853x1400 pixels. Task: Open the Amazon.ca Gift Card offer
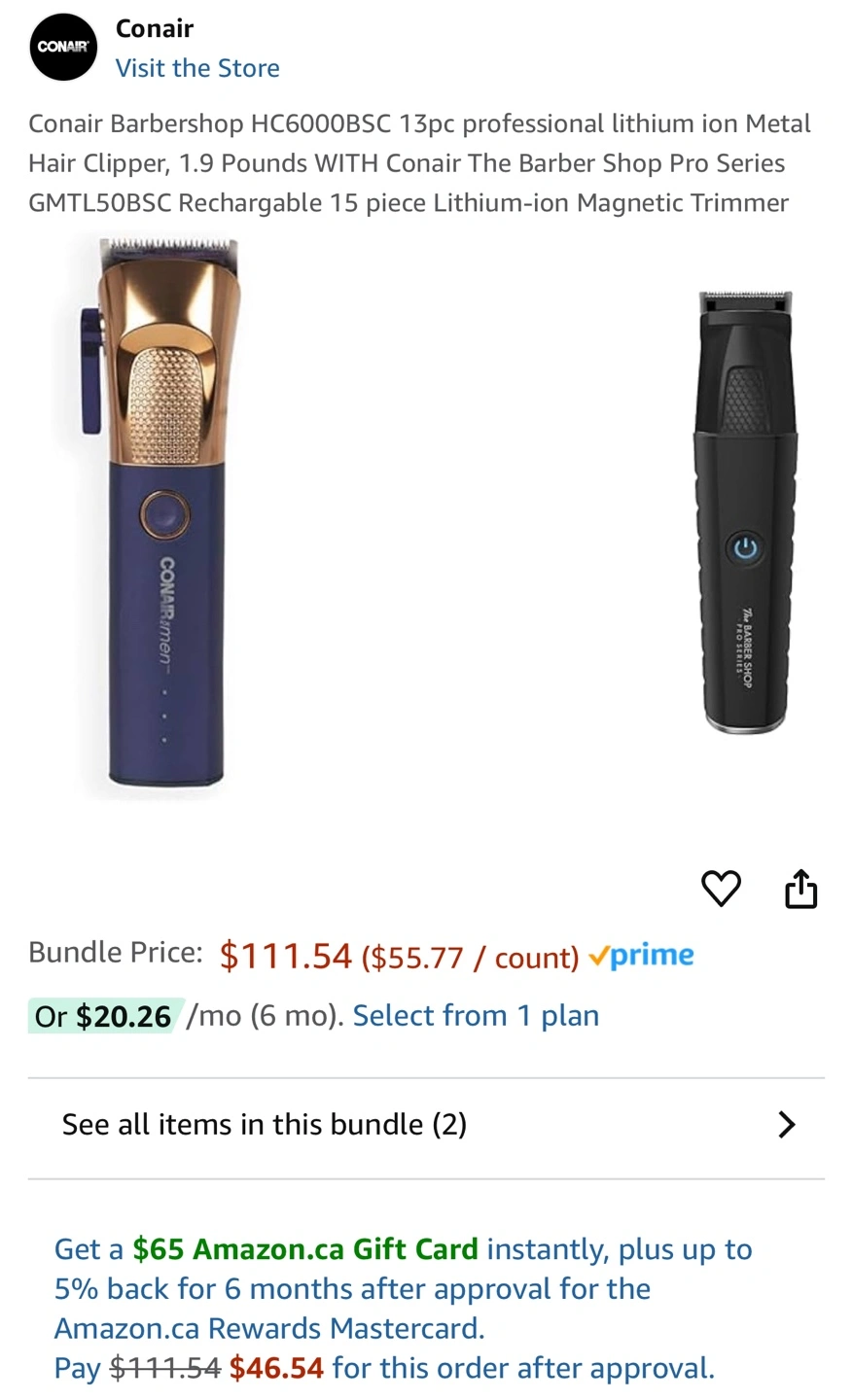tap(304, 1249)
